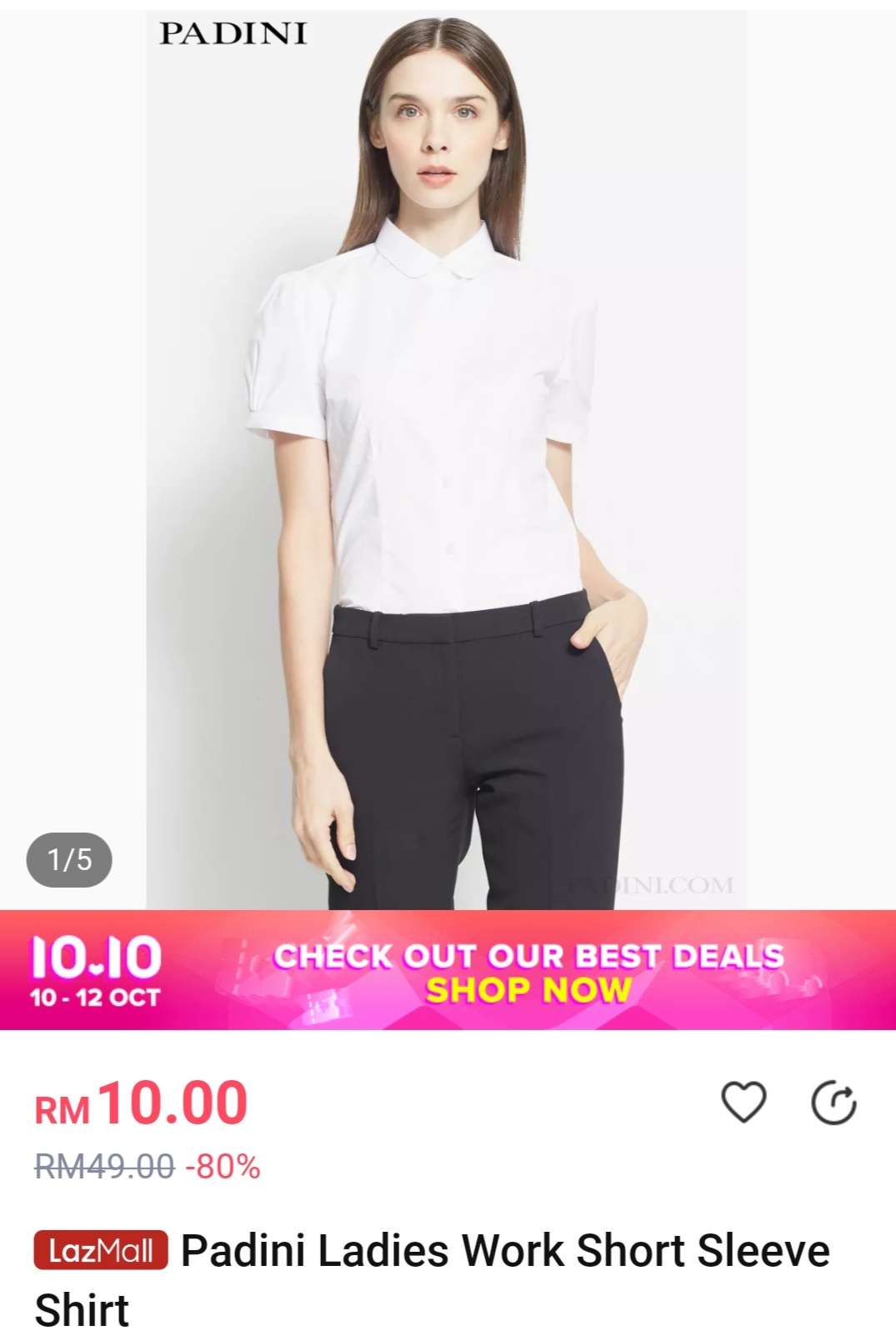The height and width of the screenshot is (1336, 896).
Task: Open the 10.10 best deals banner
Action: click(448, 970)
